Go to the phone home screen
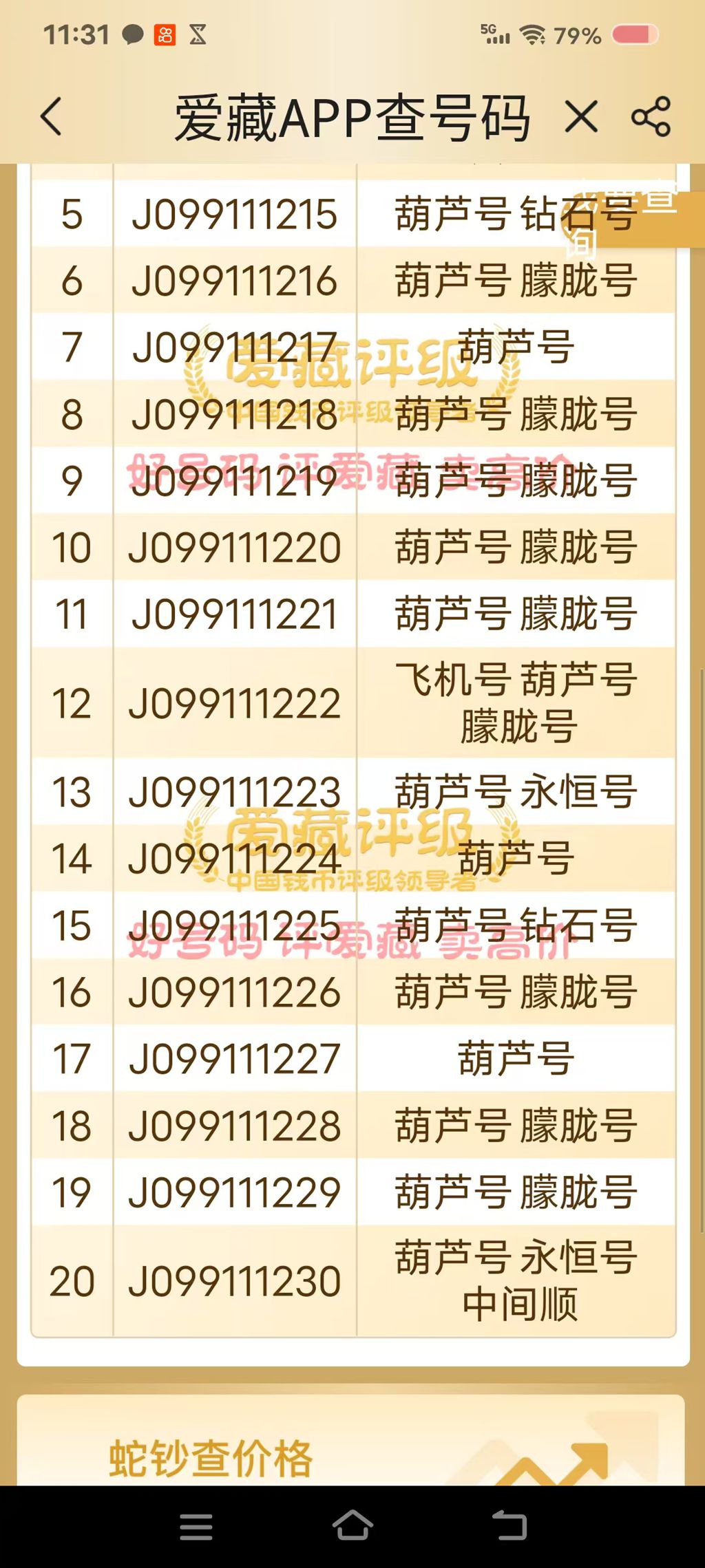Image resolution: width=705 pixels, height=1568 pixels. point(352,1525)
